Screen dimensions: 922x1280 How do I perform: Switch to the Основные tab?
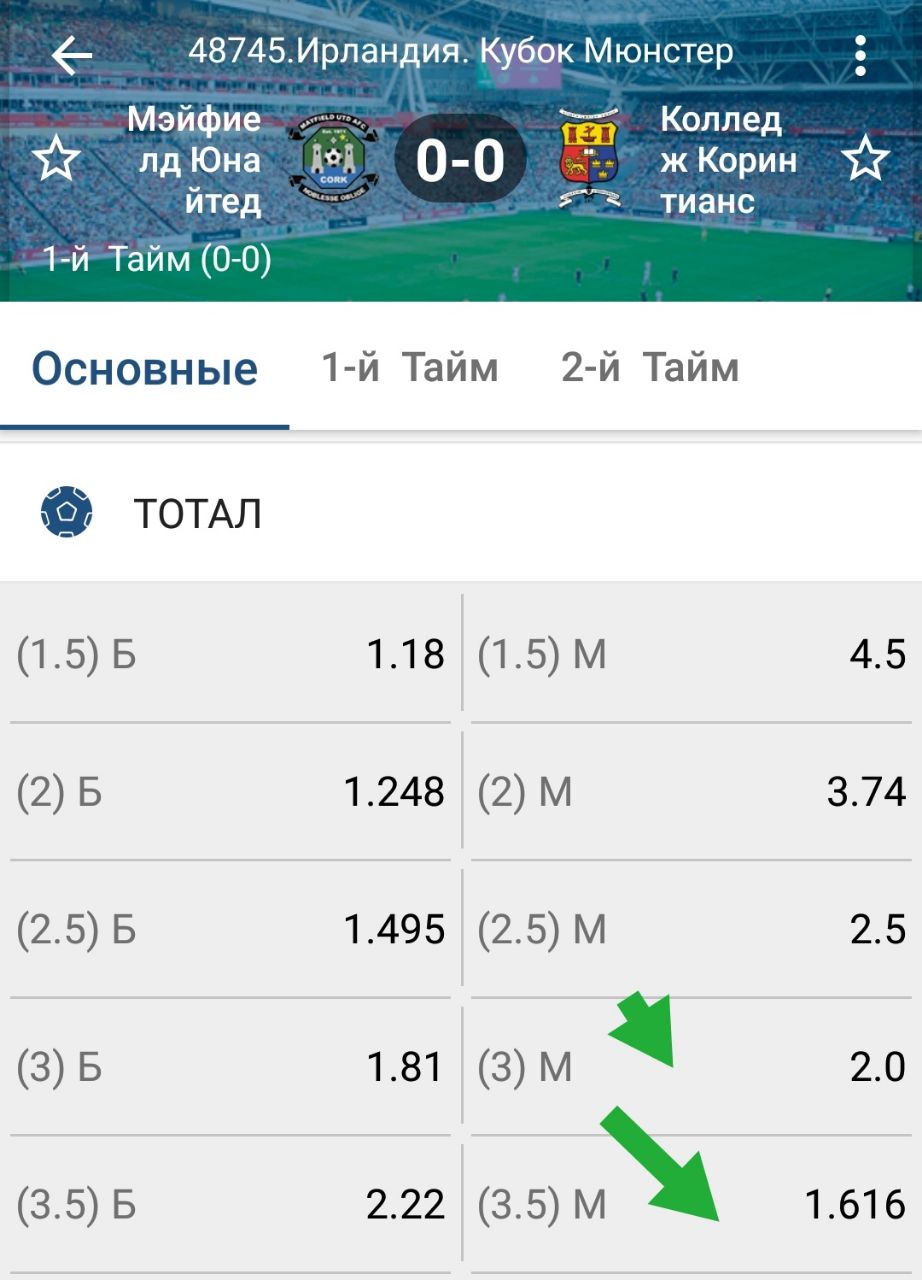(145, 368)
